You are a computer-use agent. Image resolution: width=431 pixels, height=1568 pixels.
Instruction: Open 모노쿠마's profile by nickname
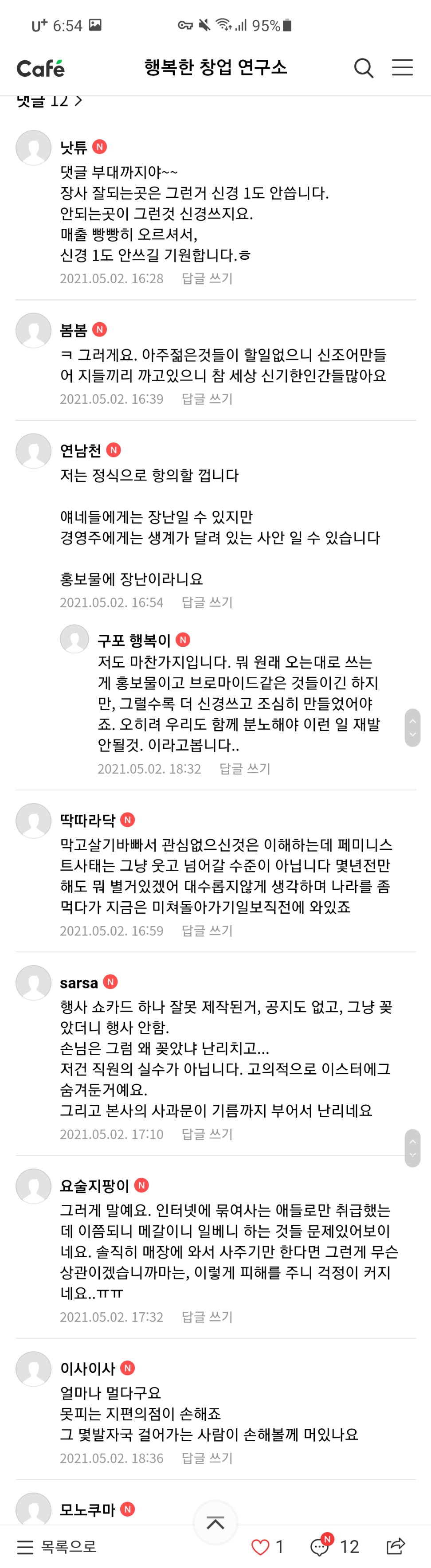[x=87, y=1509]
